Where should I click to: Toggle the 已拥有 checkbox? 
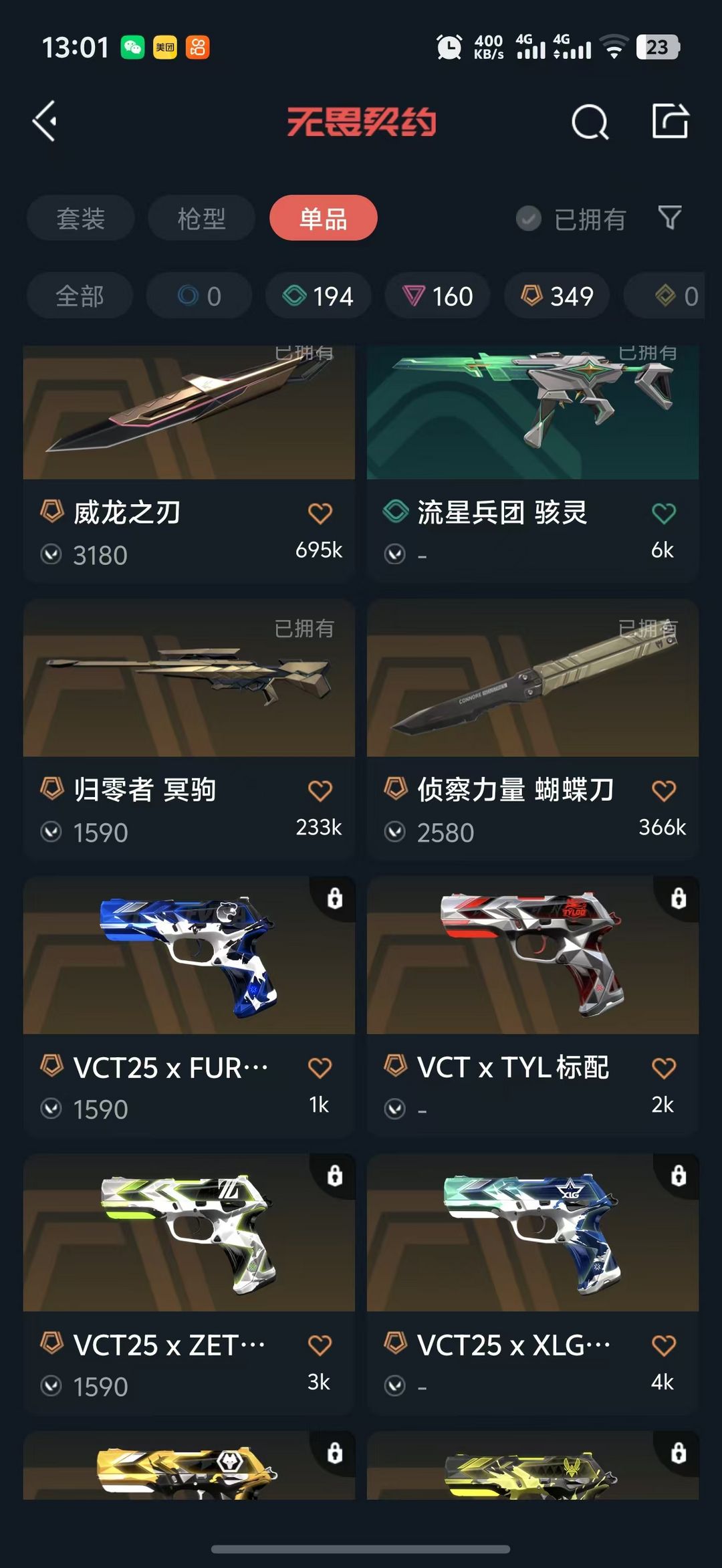(x=528, y=219)
